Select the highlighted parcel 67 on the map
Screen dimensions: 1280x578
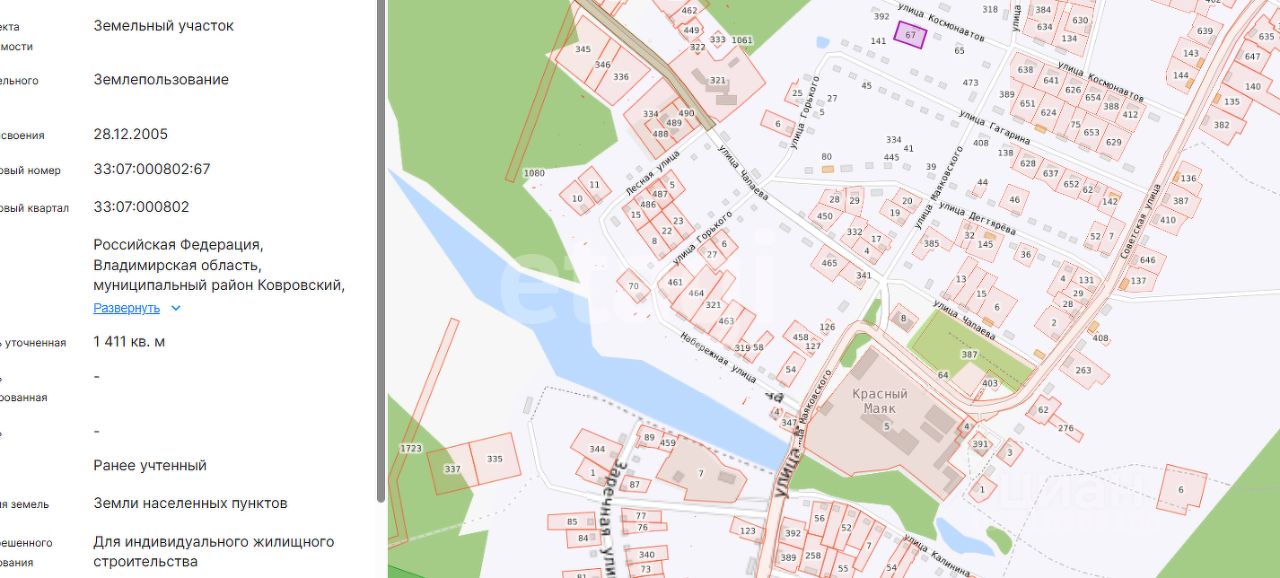[910, 35]
